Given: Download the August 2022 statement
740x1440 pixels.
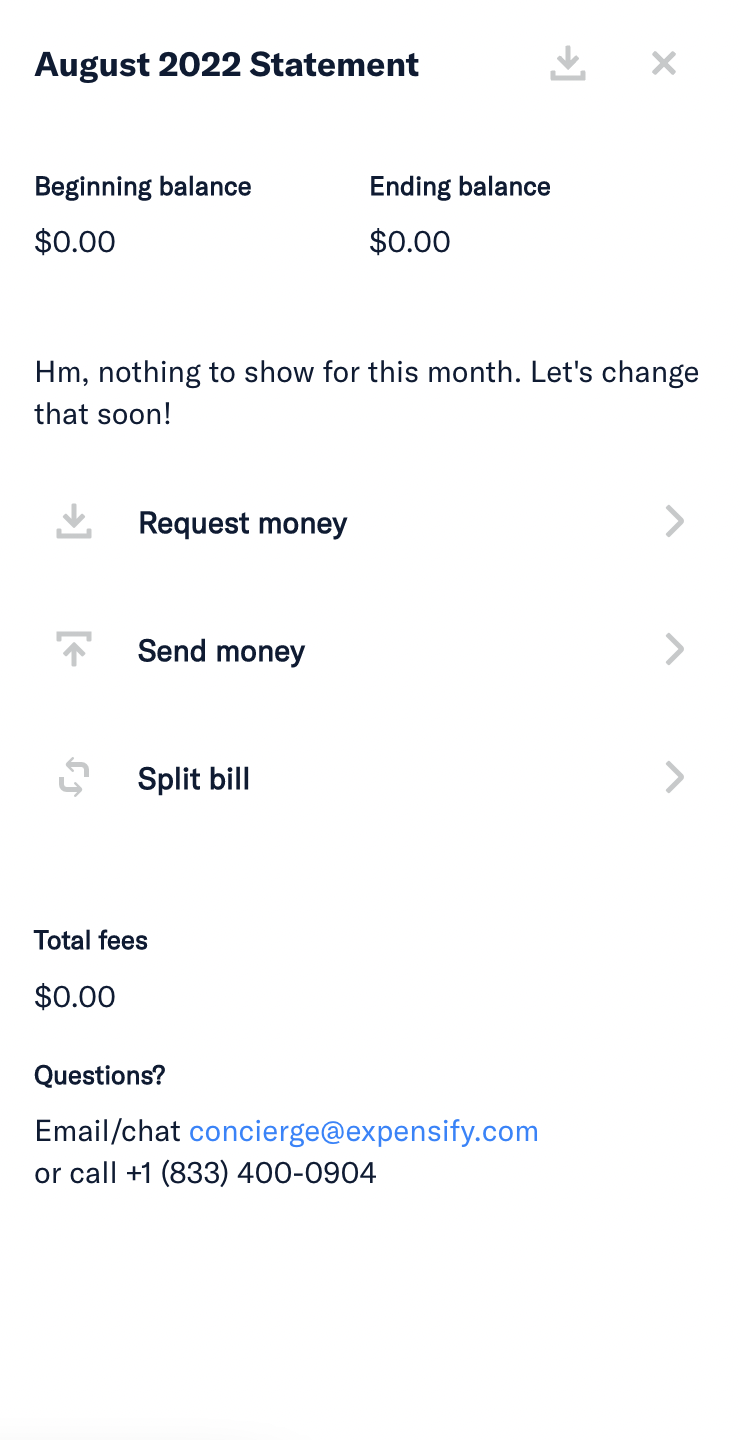Looking at the screenshot, I should click(568, 64).
